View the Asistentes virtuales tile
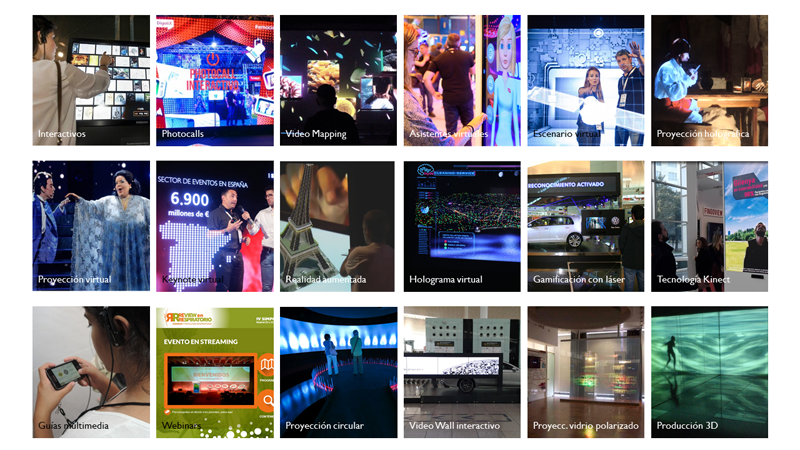Viewport: 800px width, 450px height. click(x=462, y=80)
